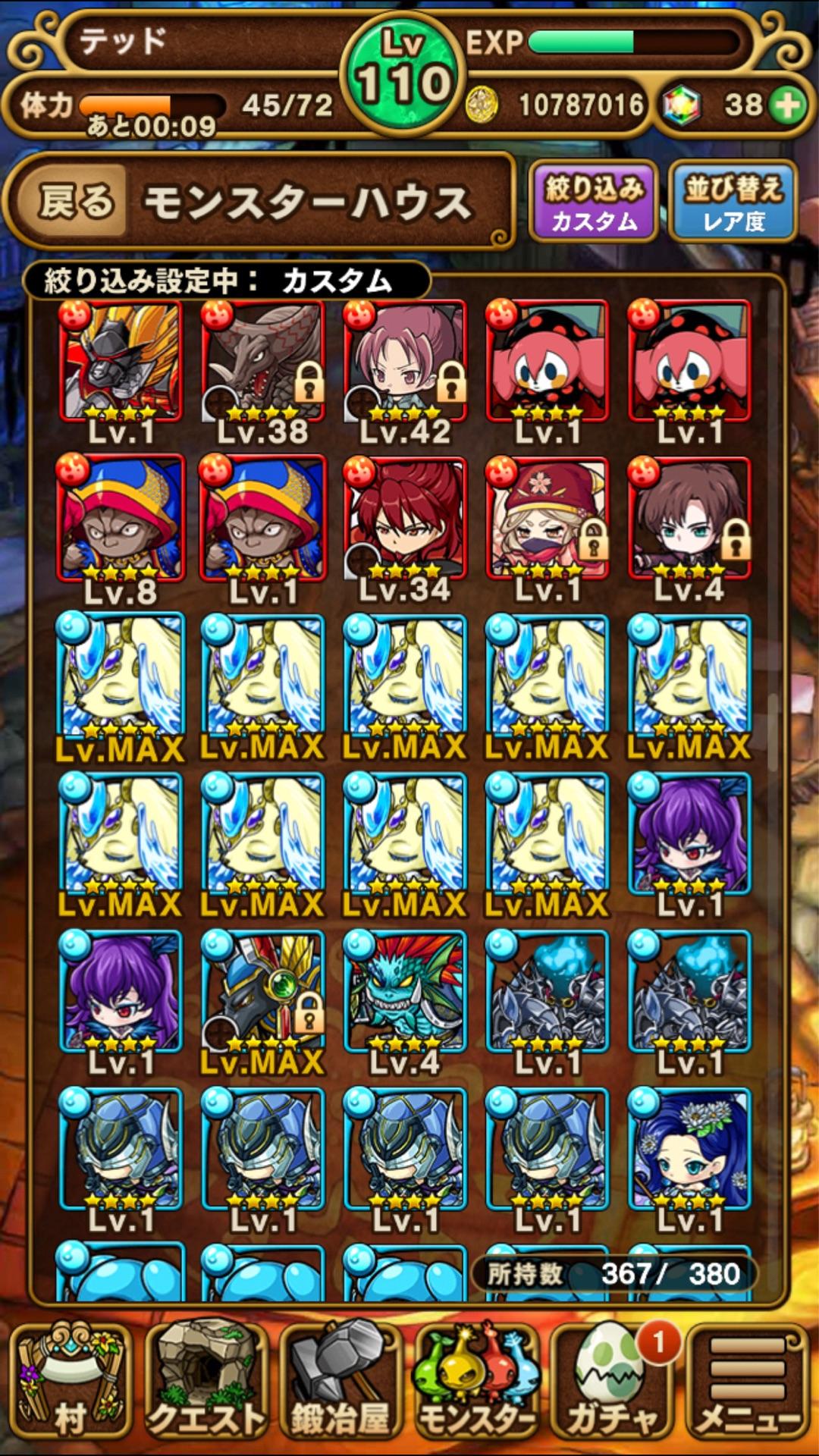Open the 絞り込み filter button
Image resolution: width=819 pixels, height=1456 pixels.
point(593,202)
